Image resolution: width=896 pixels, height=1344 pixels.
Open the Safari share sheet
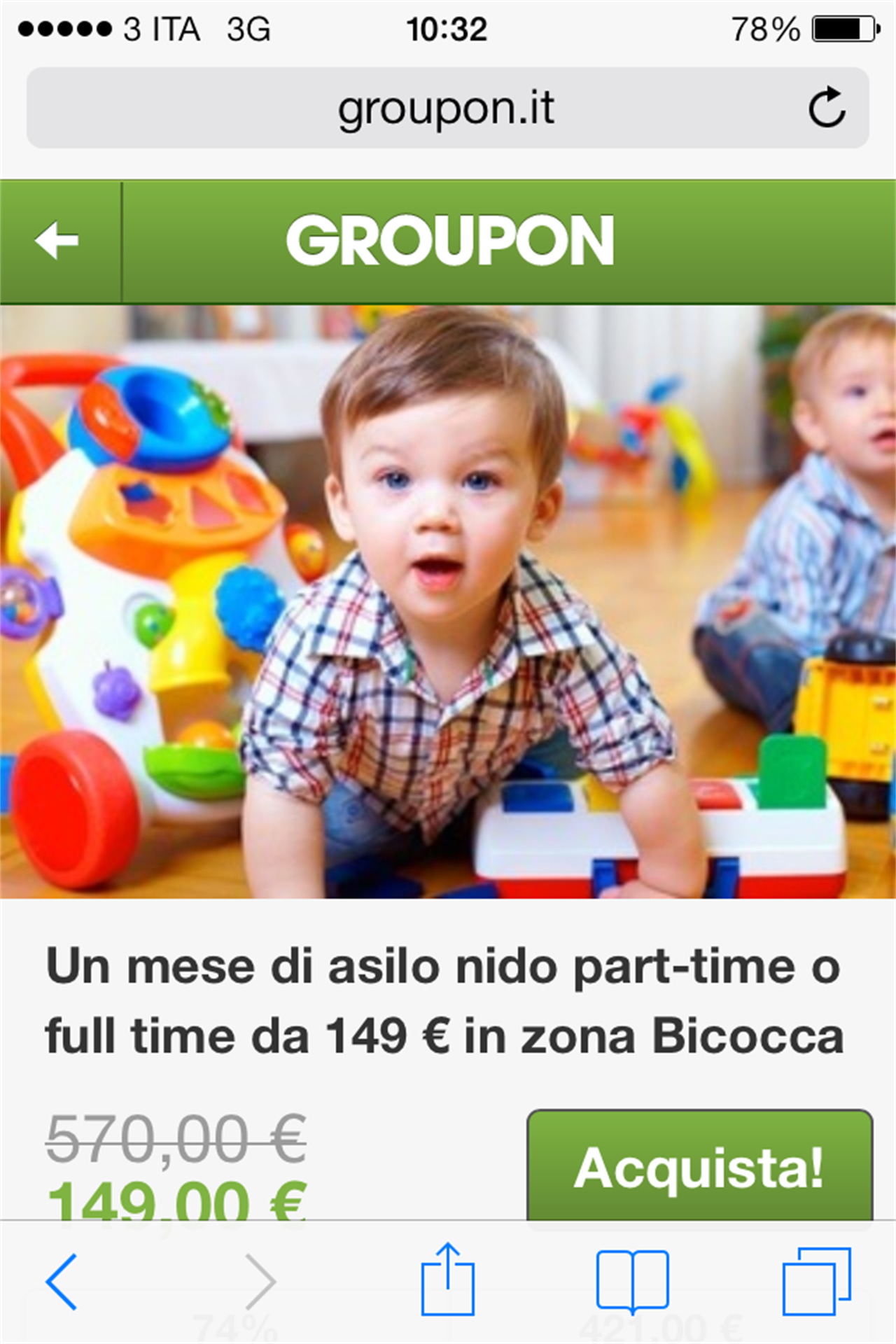coord(447,1280)
